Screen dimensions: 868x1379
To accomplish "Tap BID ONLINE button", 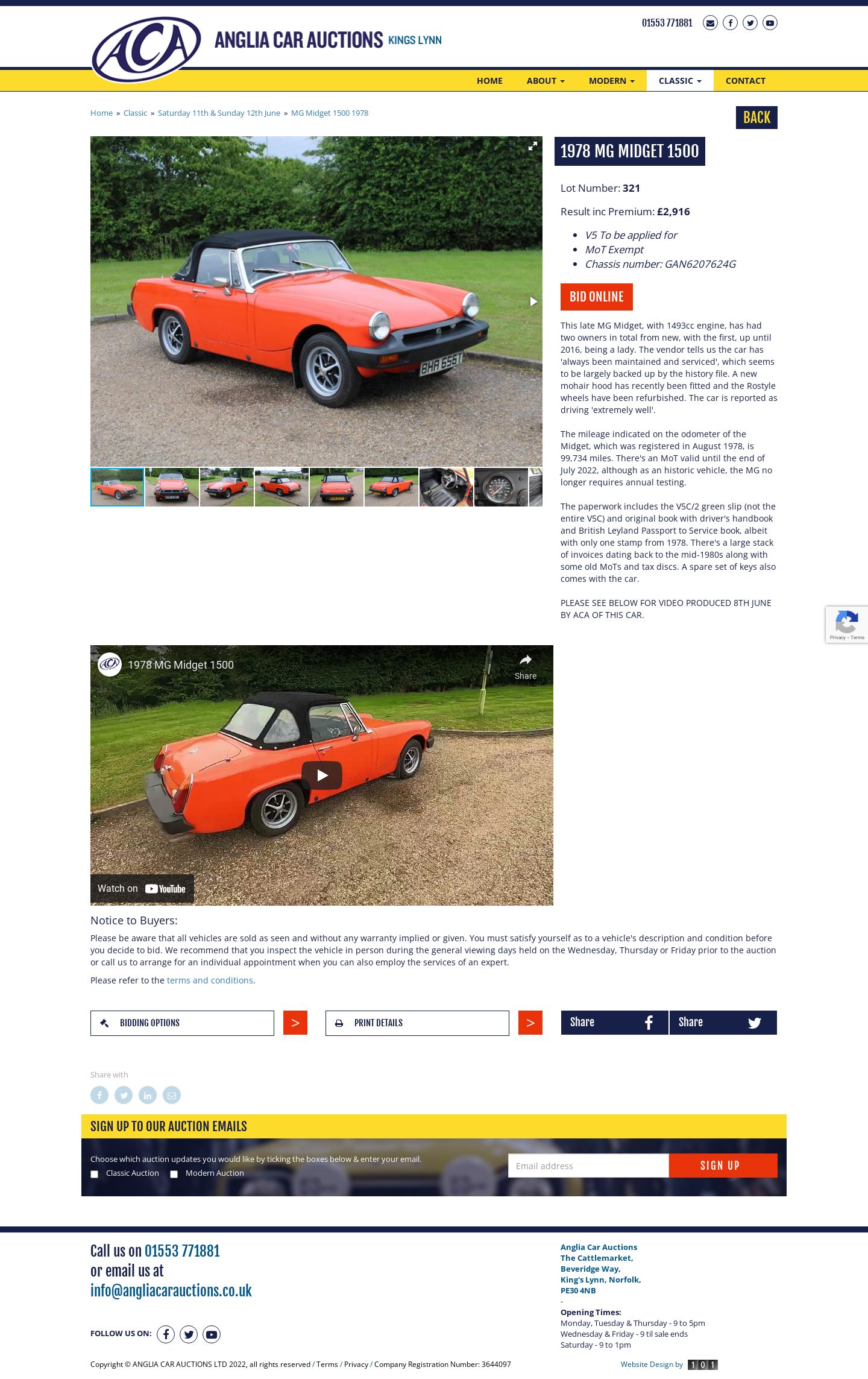I will (596, 297).
